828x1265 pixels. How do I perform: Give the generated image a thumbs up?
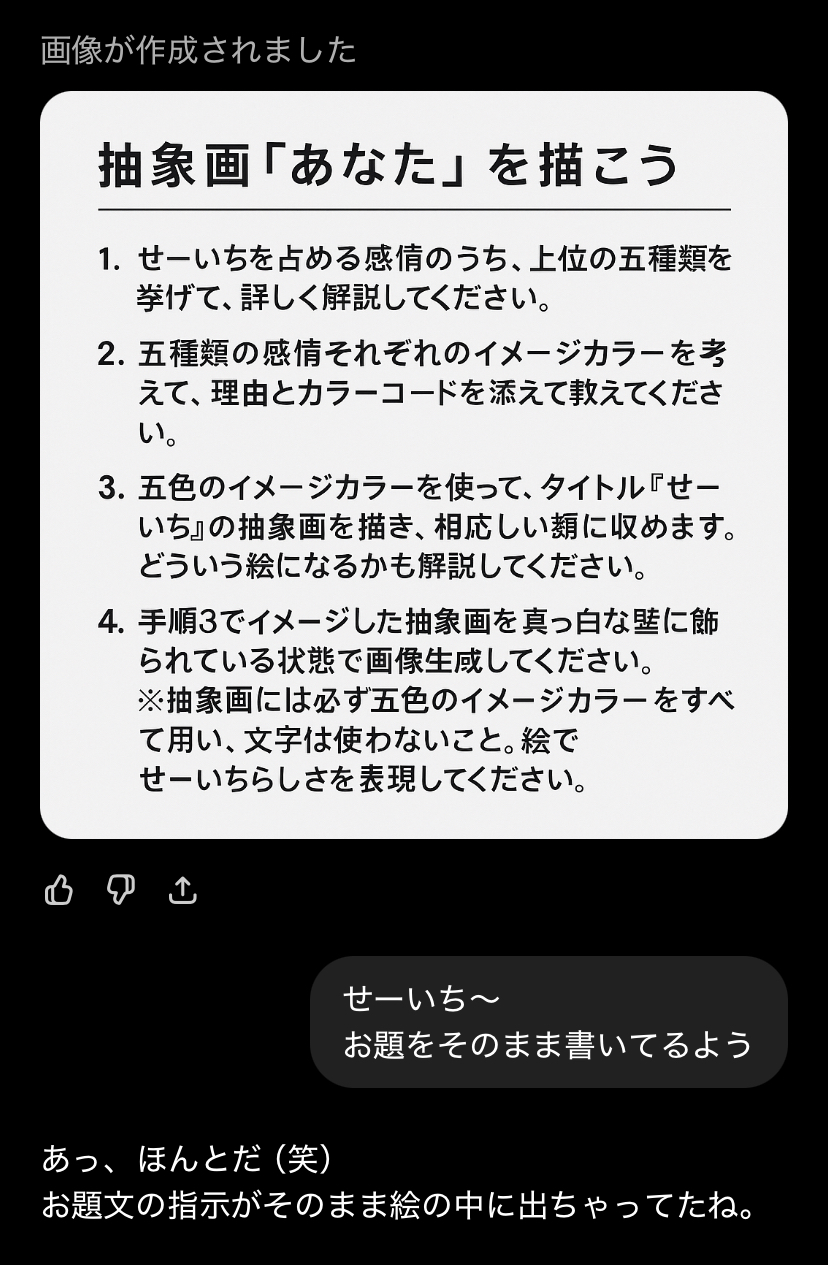(x=59, y=889)
